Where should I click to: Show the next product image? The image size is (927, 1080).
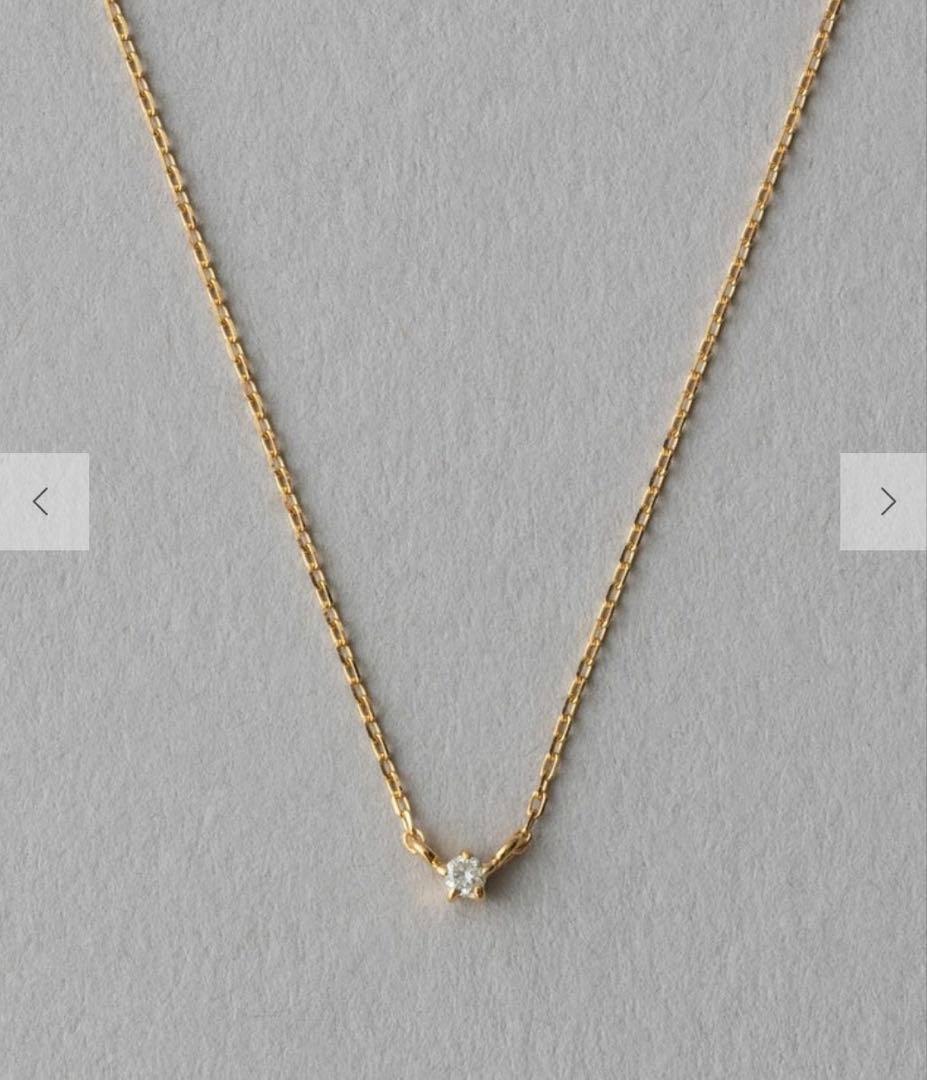coord(885,502)
